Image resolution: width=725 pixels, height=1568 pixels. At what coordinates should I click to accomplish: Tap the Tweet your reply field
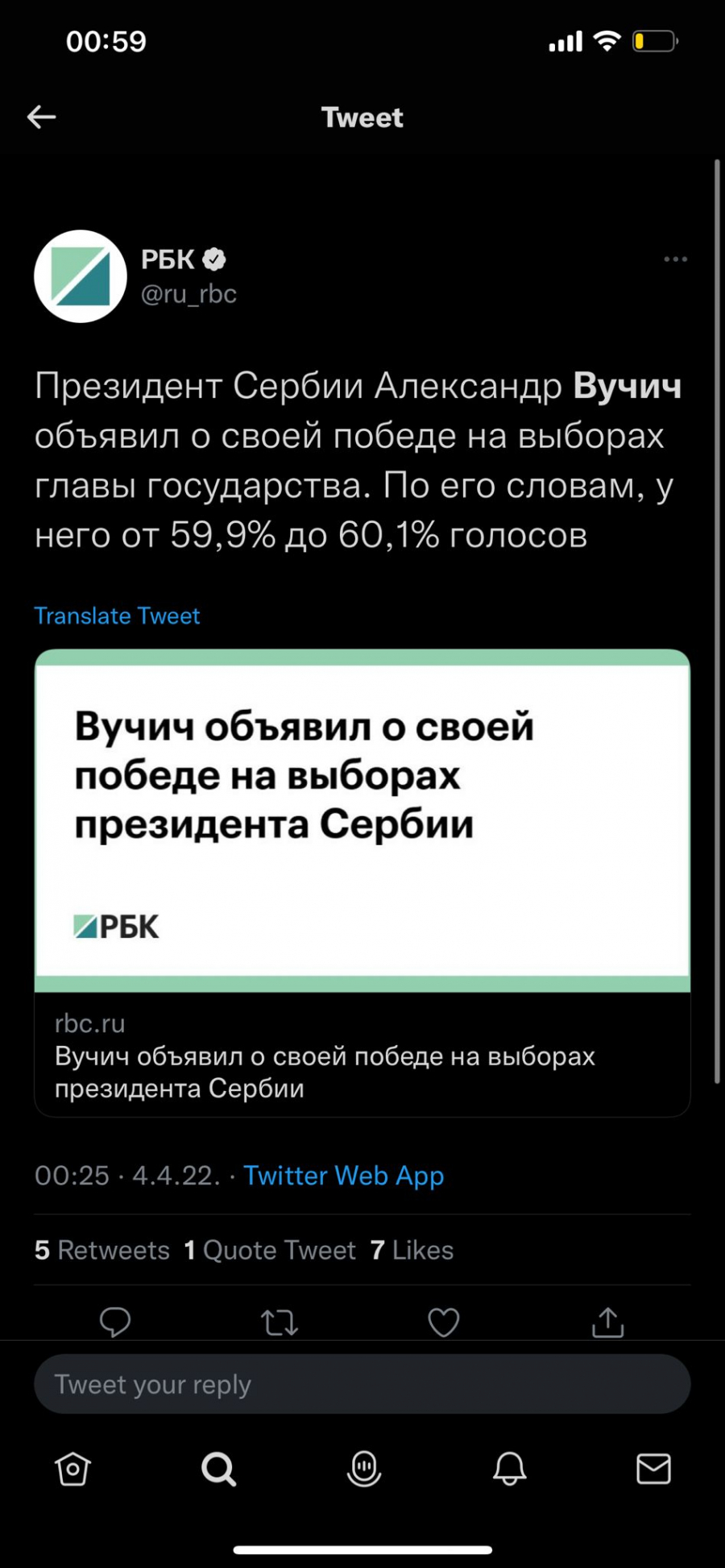(362, 1384)
